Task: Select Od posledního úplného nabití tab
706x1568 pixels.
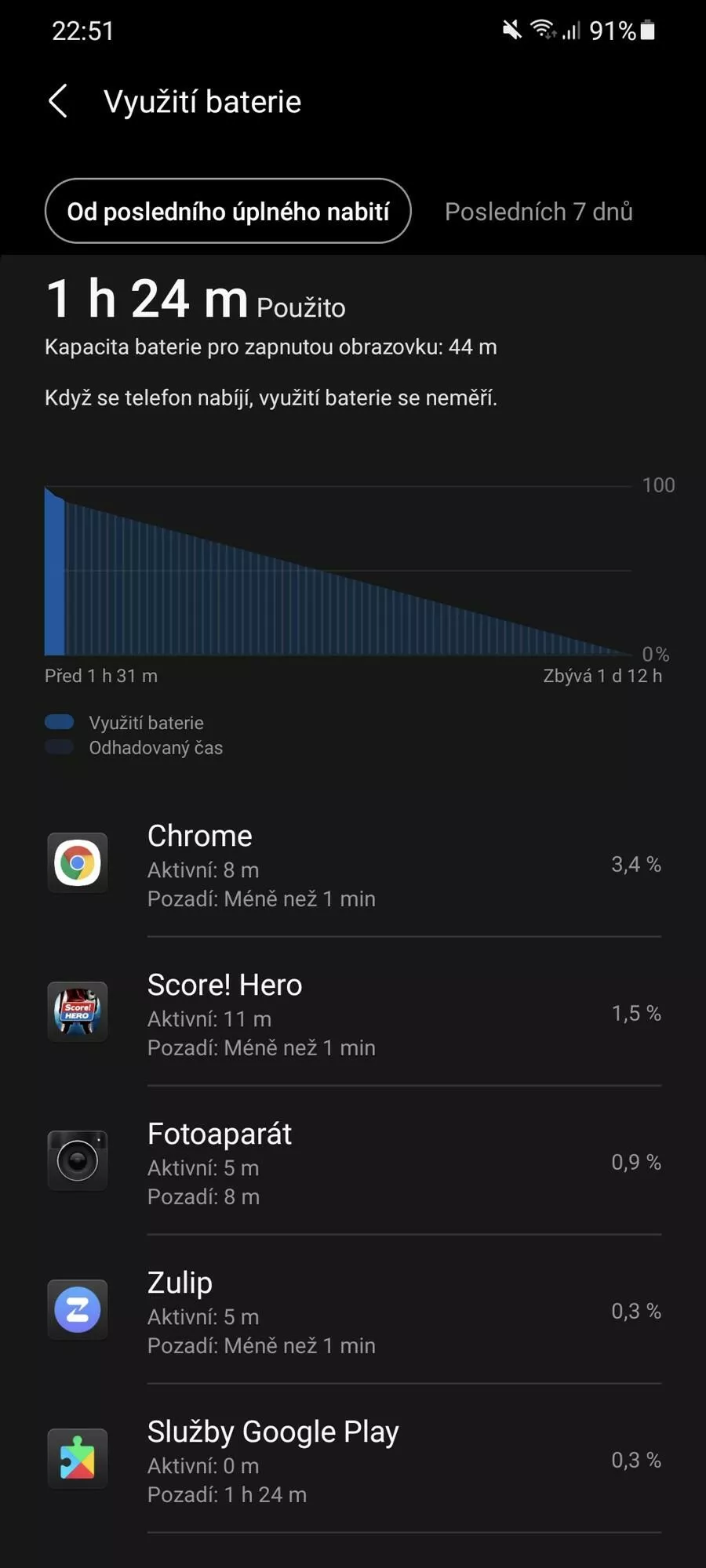Action: (x=228, y=211)
